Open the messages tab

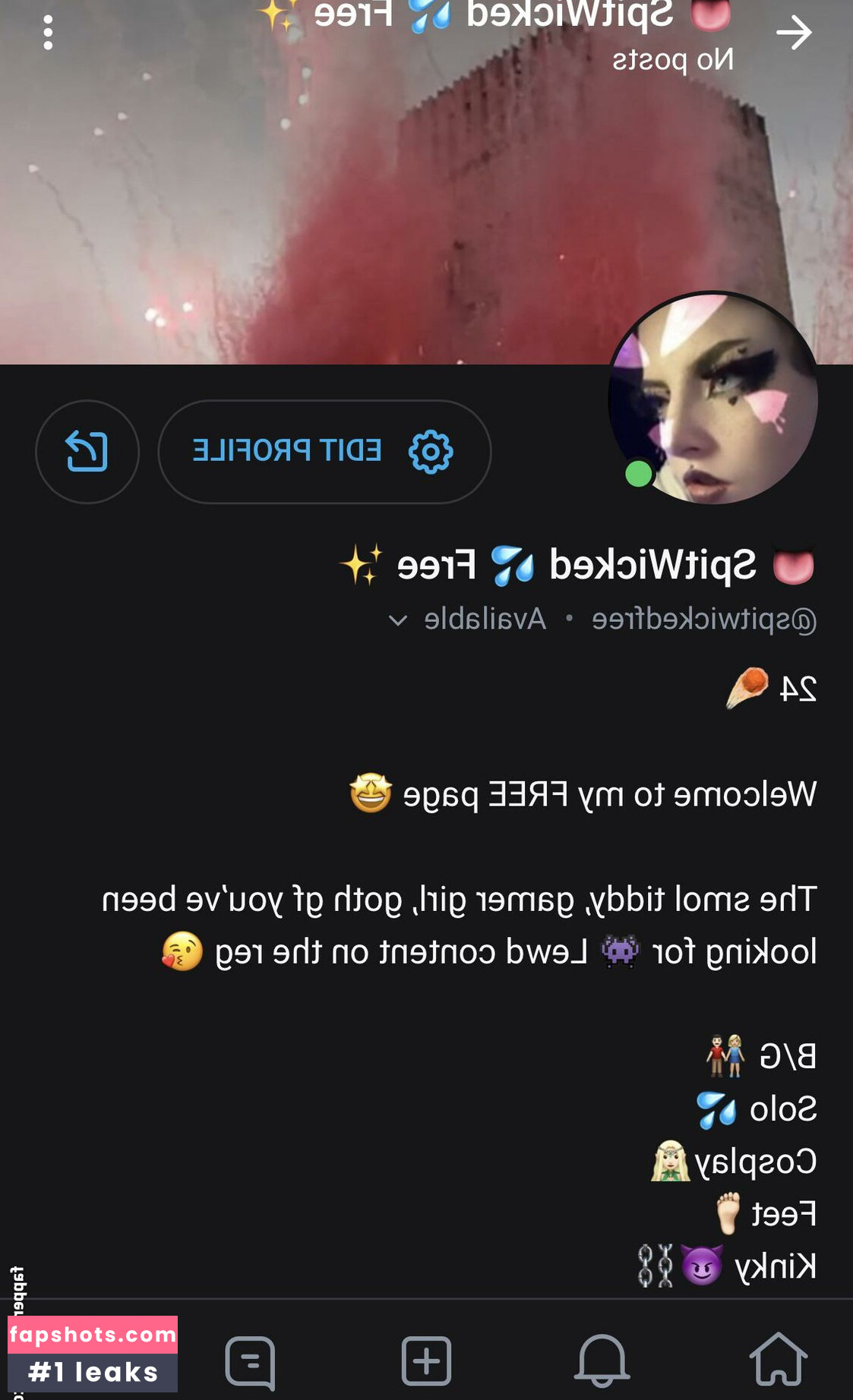click(250, 1361)
